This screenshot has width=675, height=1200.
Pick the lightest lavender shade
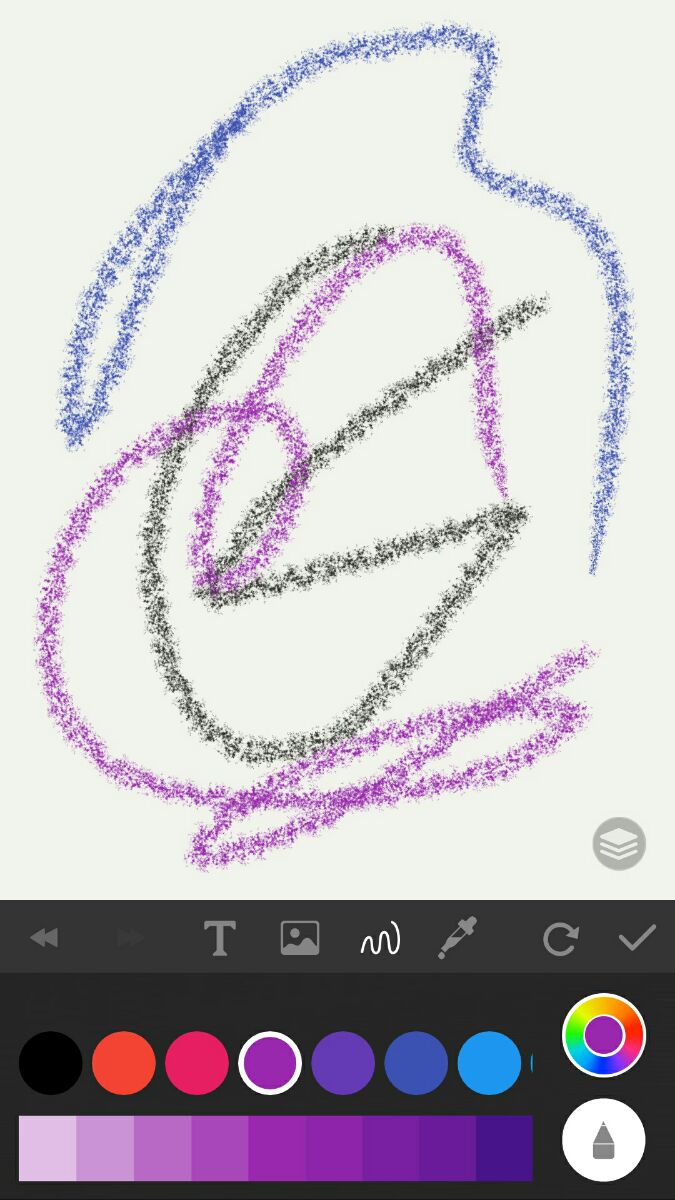coord(47,1148)
